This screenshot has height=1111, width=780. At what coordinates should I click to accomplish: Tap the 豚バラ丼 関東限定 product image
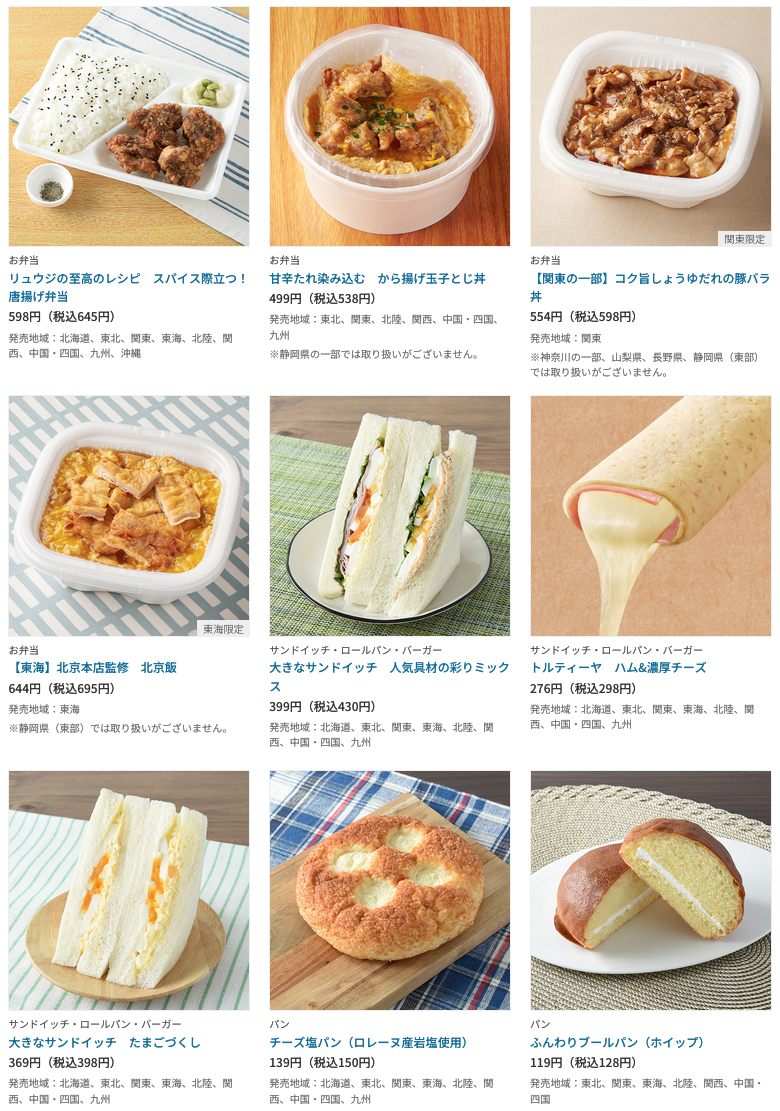[x=650, y=127]
